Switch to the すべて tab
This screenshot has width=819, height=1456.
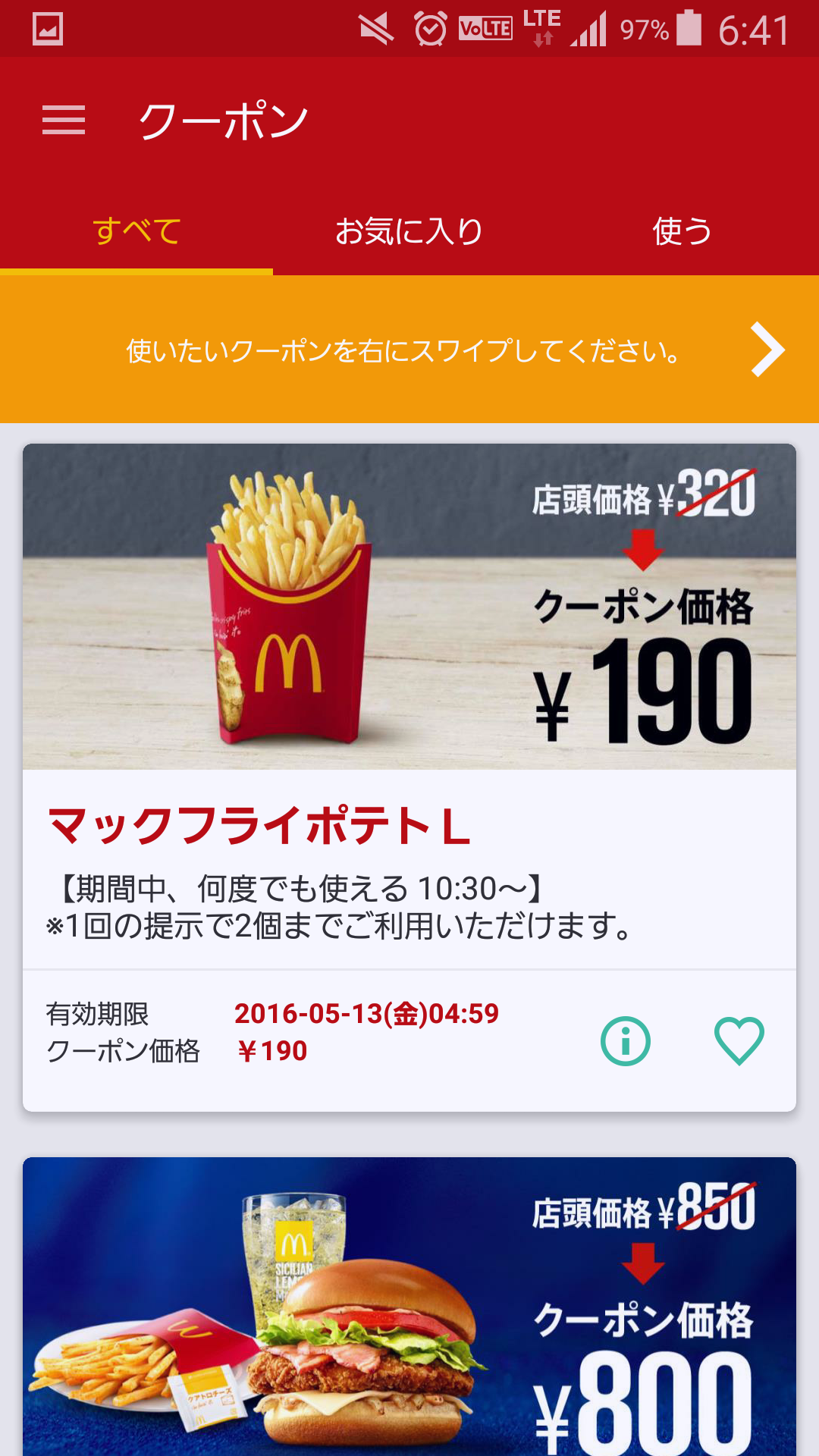136,231
